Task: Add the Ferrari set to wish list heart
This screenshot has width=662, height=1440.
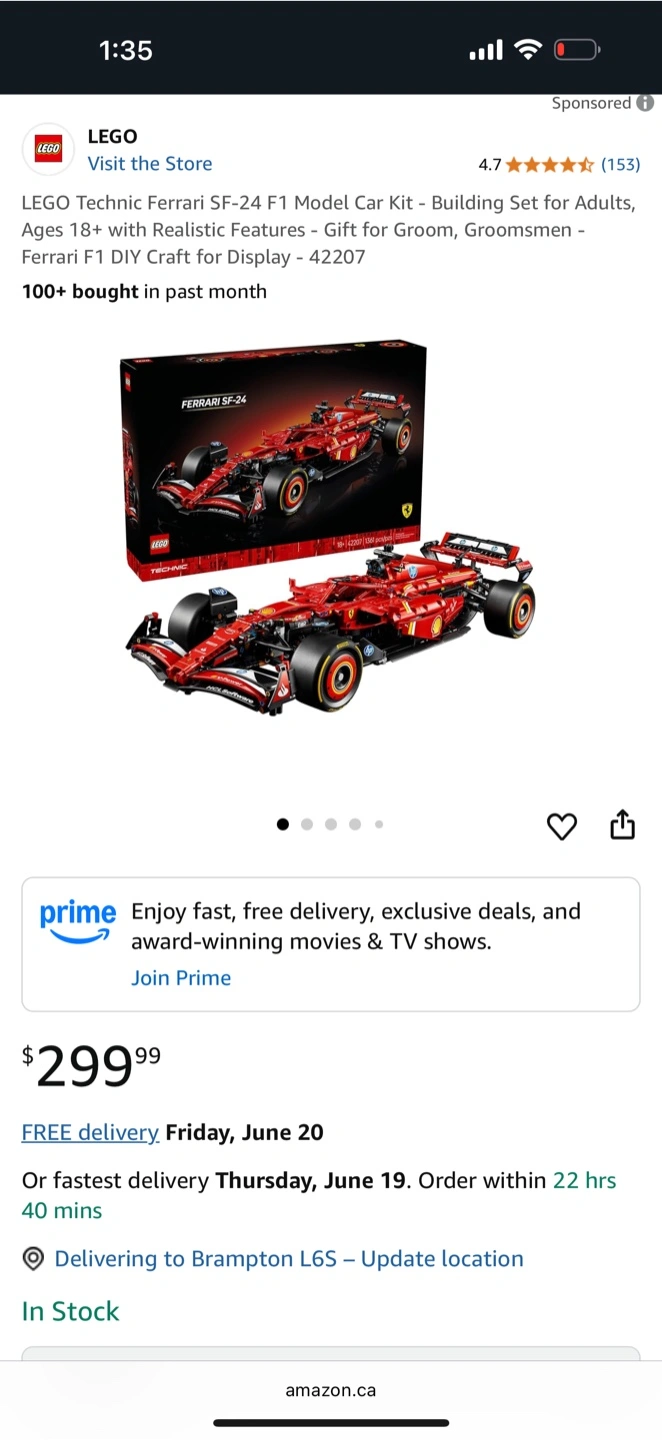Action: tap(562, 826)
